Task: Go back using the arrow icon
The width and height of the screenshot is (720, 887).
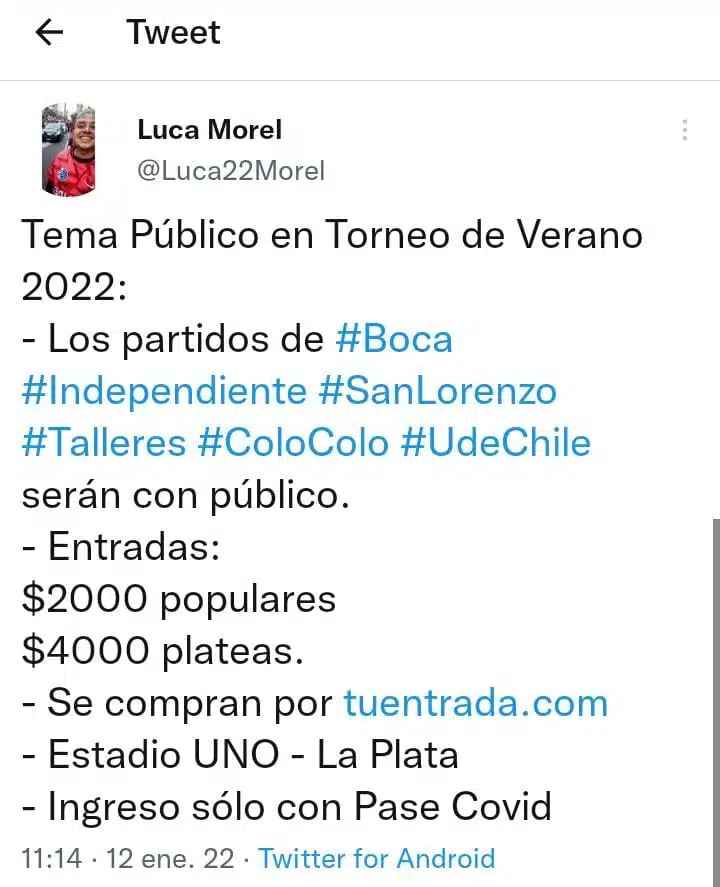Action: [49, 33]
